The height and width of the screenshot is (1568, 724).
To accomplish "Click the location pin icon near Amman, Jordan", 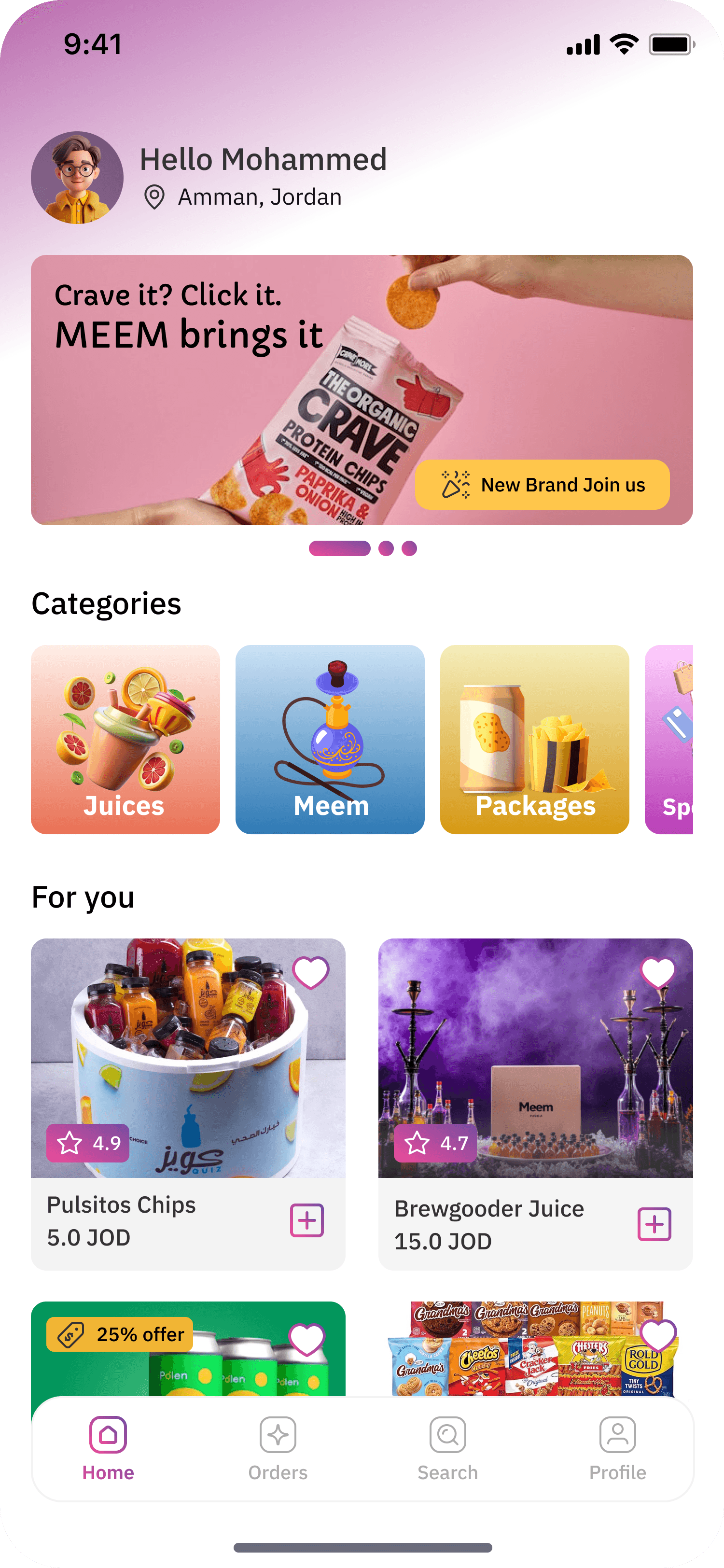I will [x=154, y=196].
